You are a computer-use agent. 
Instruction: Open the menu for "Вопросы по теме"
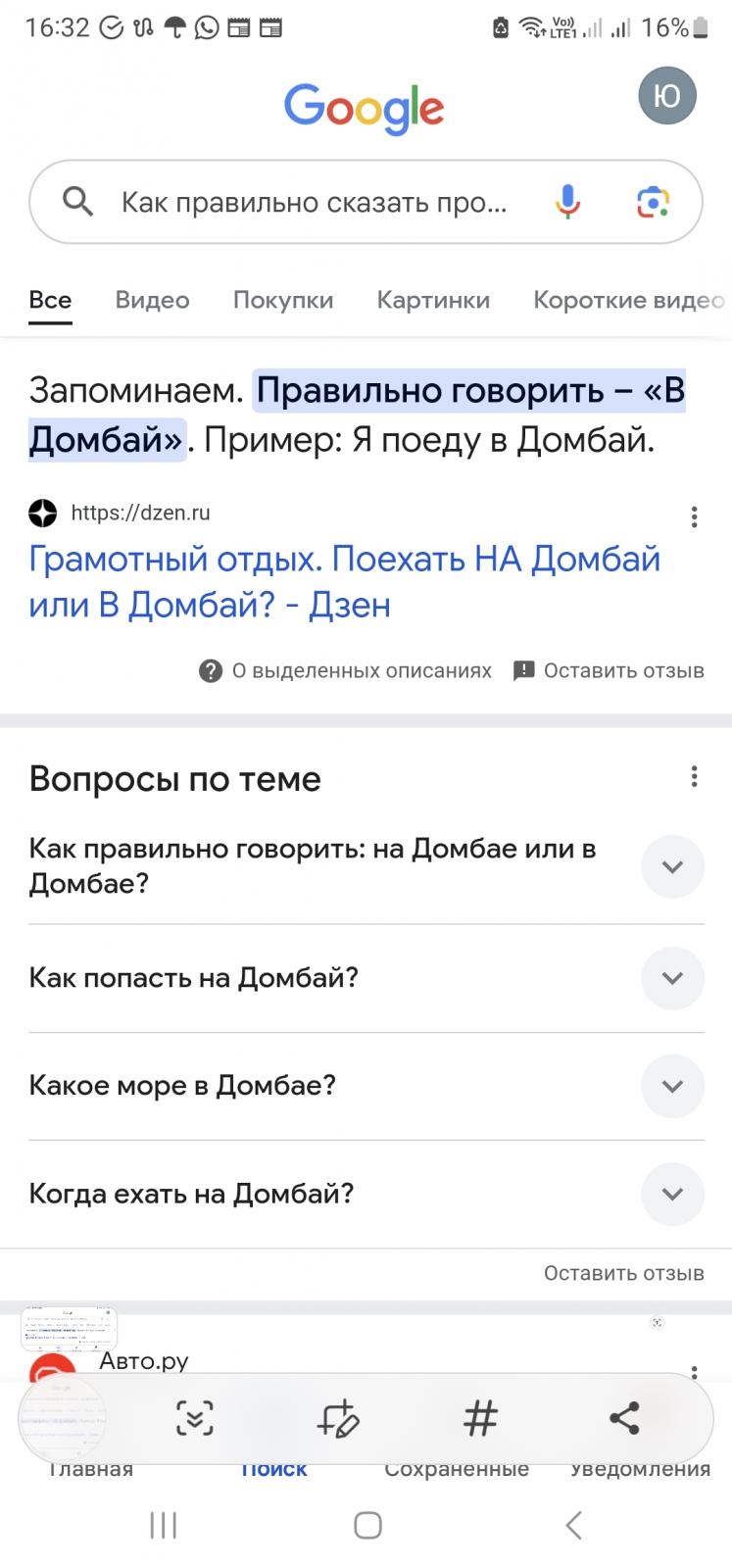(694, 777)
